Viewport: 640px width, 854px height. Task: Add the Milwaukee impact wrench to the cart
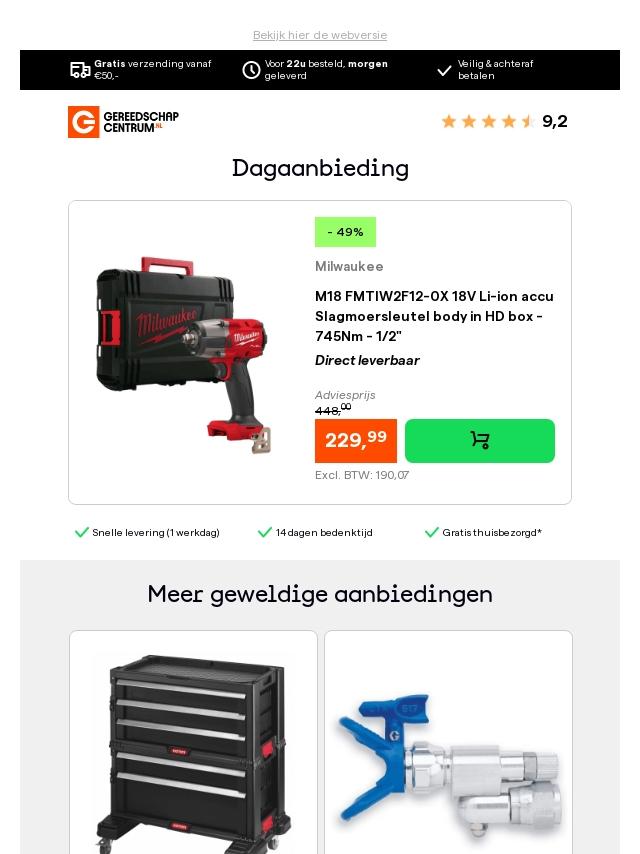click(x=479, y=441)
